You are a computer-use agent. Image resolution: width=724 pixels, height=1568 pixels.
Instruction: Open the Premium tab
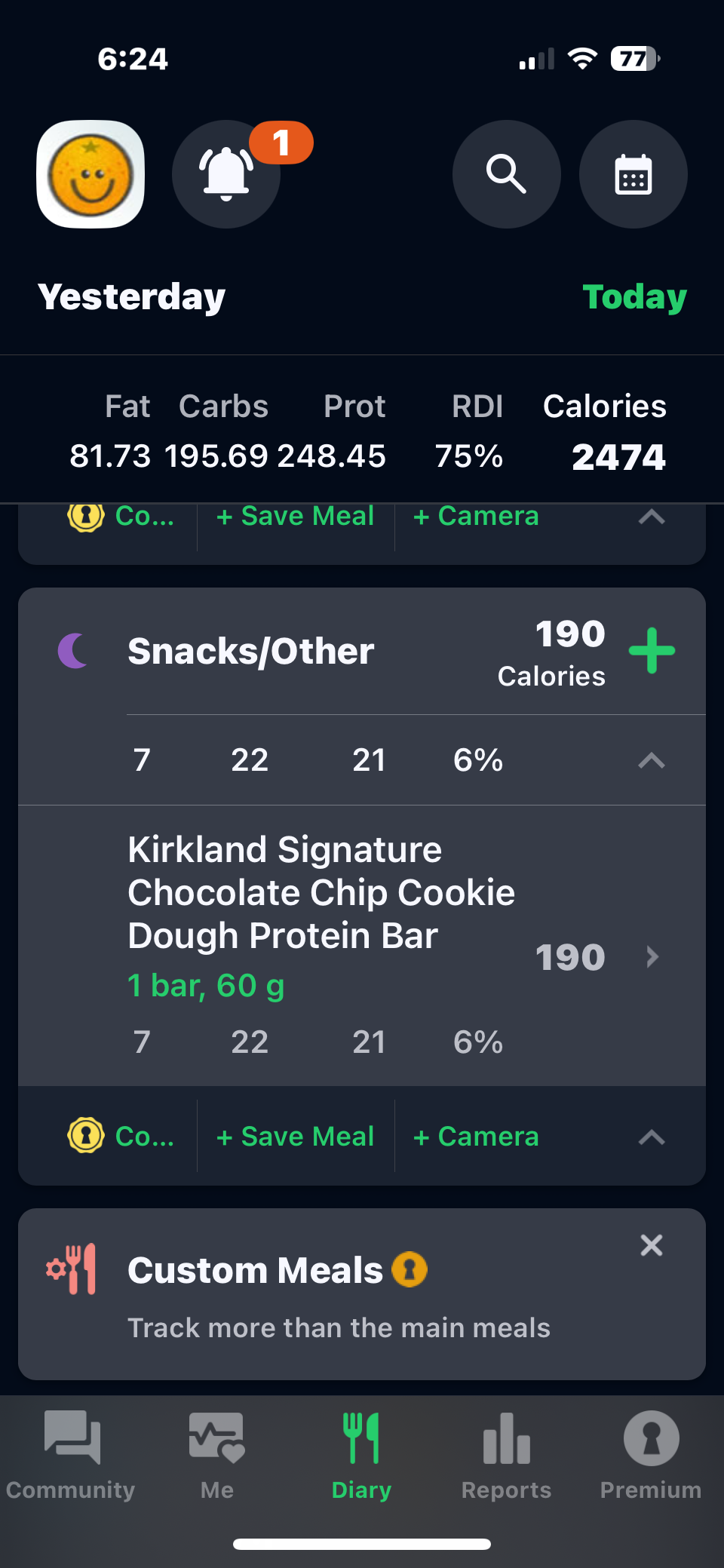coord(650,1454)
